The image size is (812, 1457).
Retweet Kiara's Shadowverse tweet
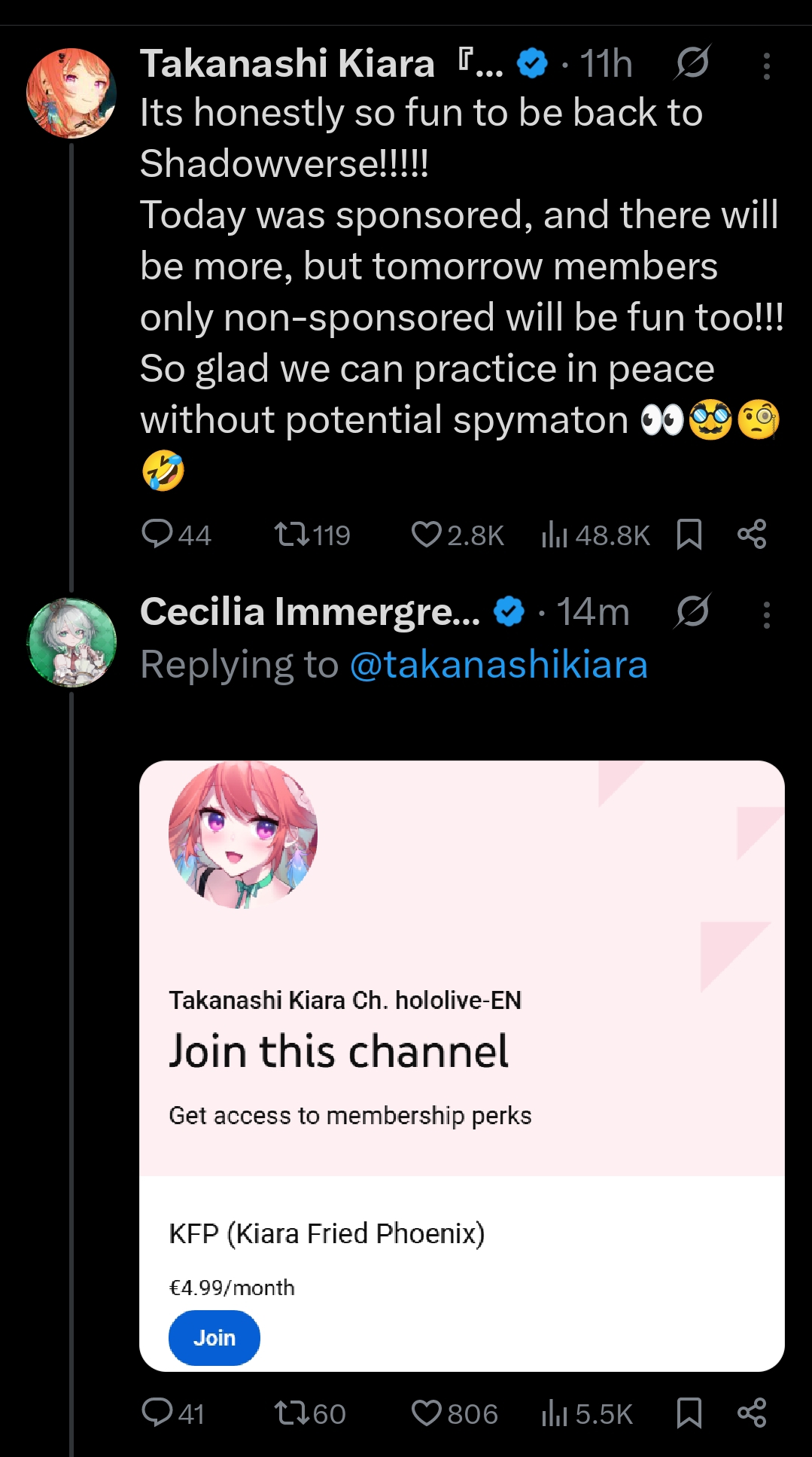[292, 535]
